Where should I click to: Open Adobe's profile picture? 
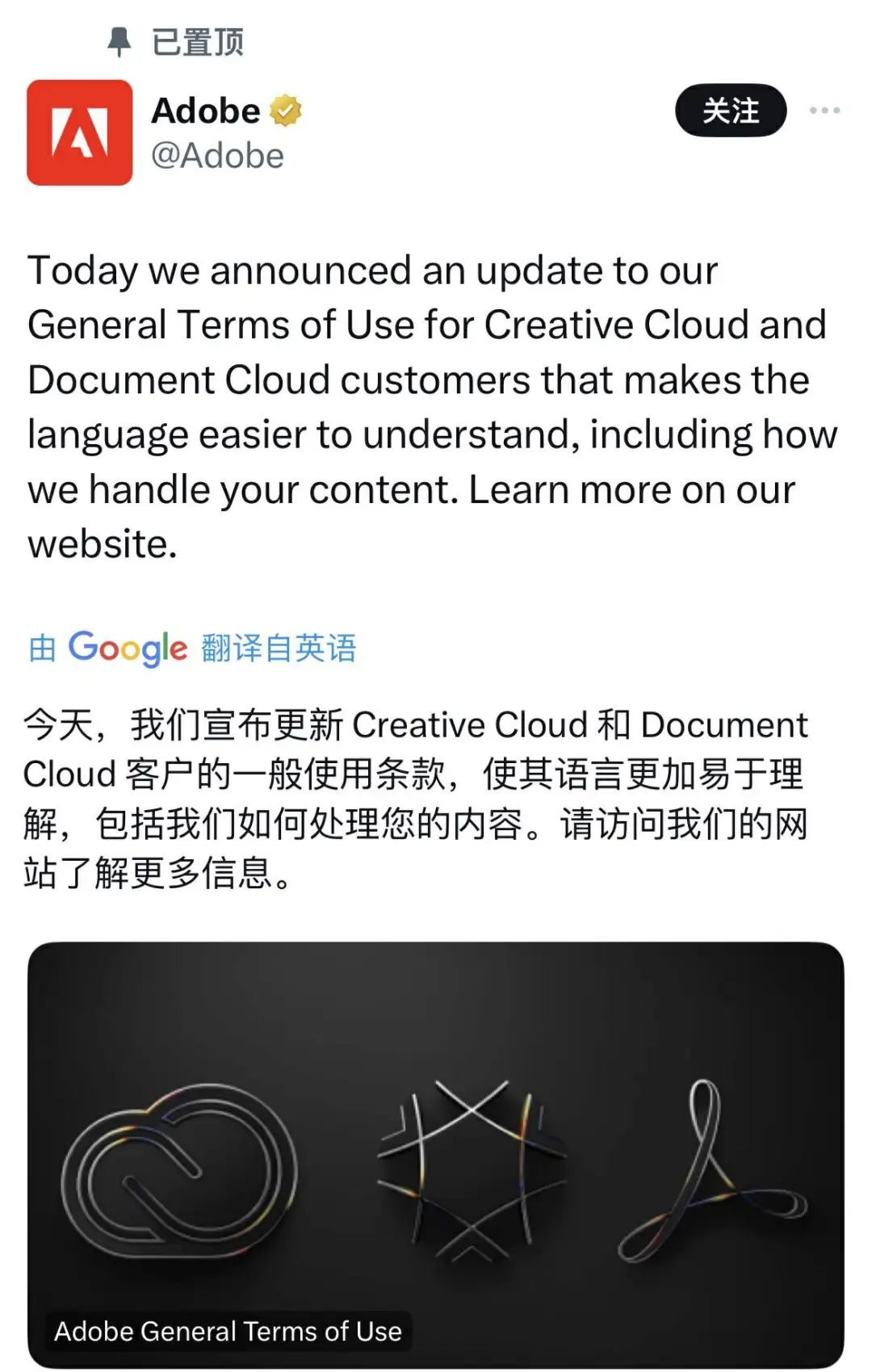coord(79,132)
